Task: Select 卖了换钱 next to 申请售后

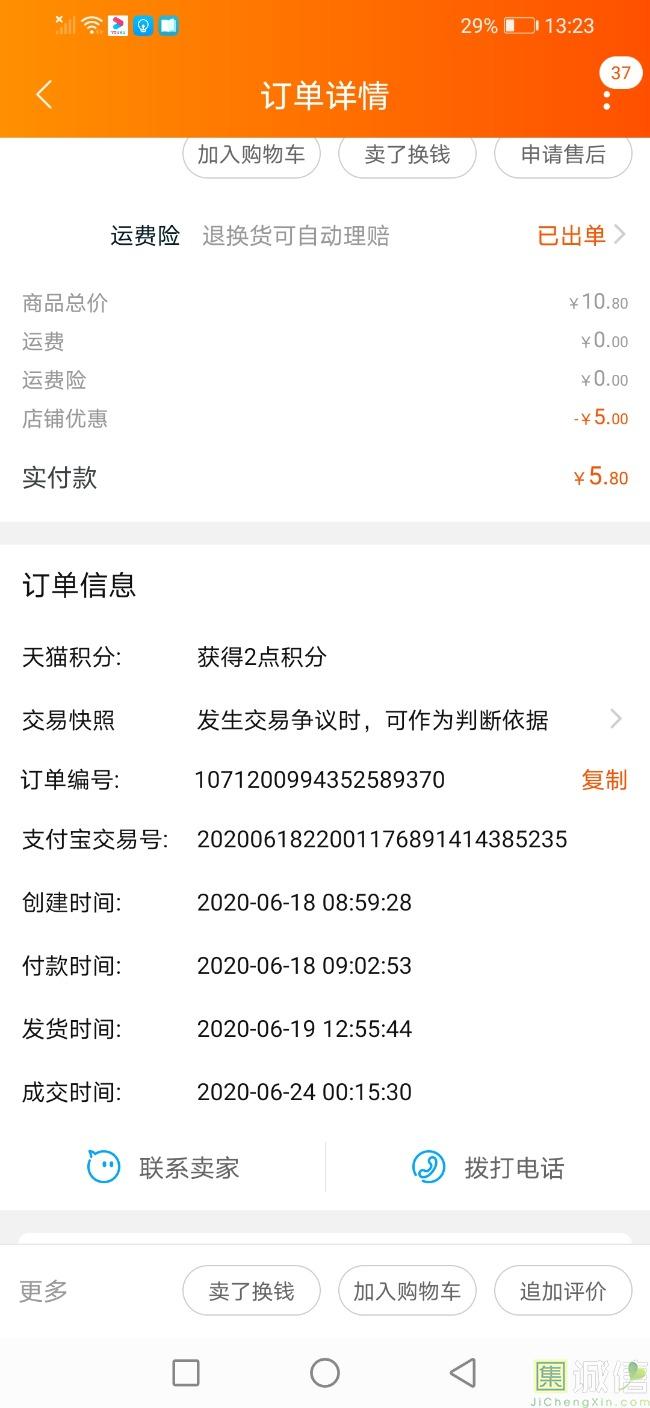Action: (x=407, y=155)
